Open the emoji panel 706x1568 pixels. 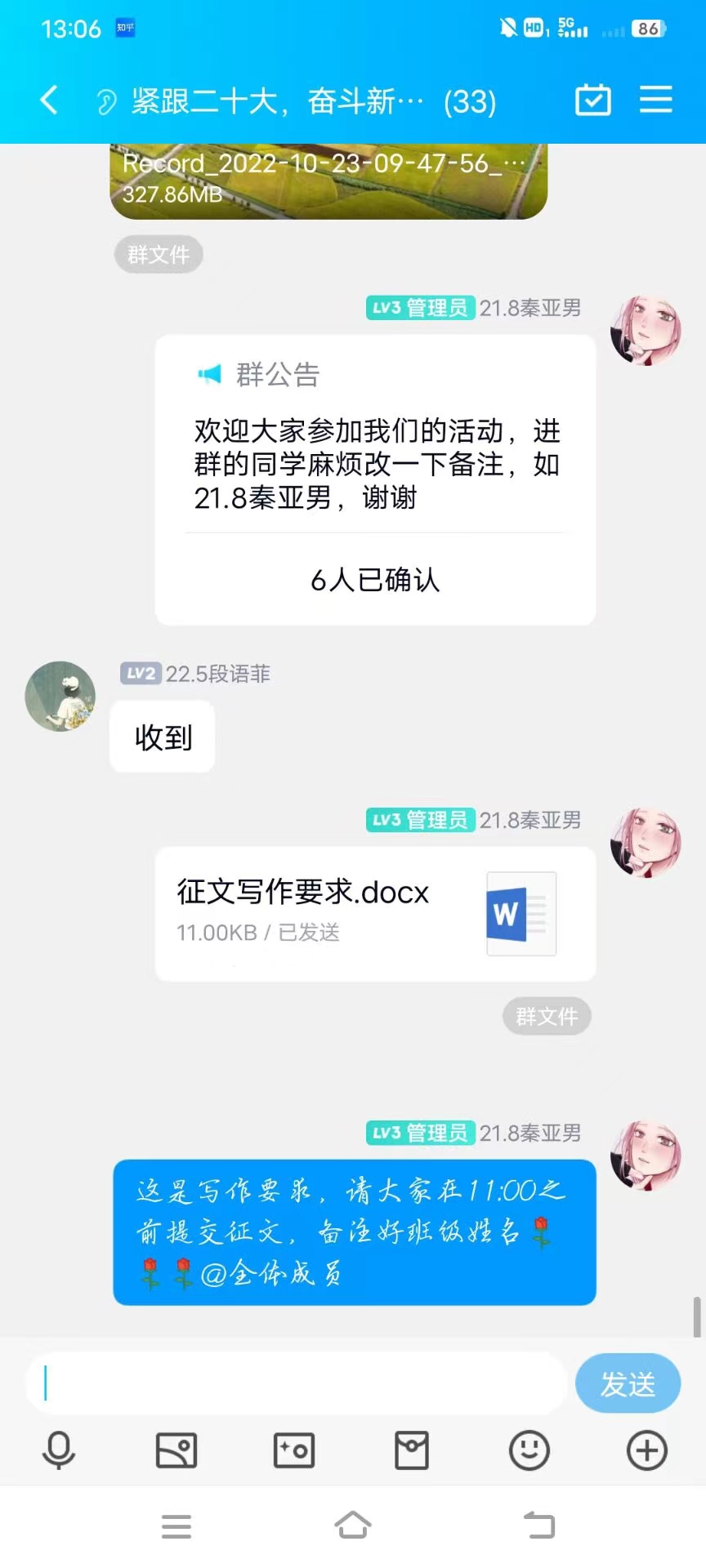(529, 1451)
